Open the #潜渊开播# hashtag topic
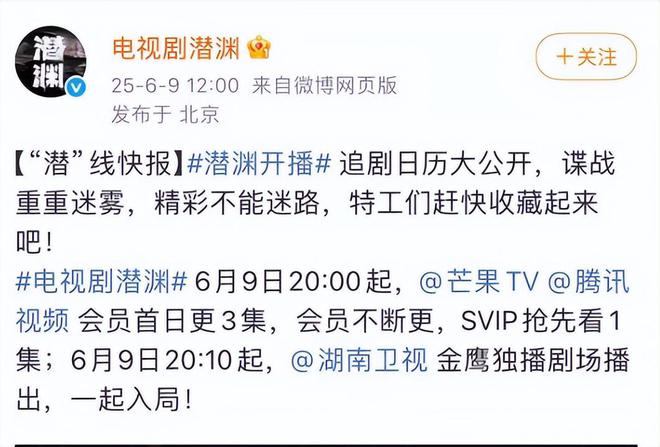This screenshot has height=447, width=660. point(258,162)
